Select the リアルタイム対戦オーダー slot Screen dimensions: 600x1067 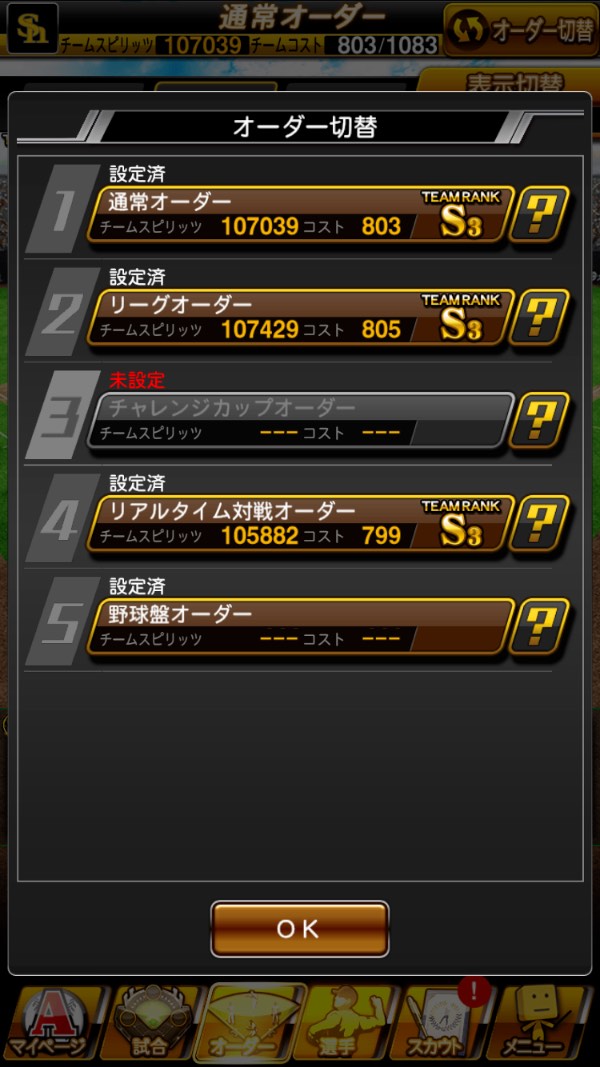tap(300, 523)
